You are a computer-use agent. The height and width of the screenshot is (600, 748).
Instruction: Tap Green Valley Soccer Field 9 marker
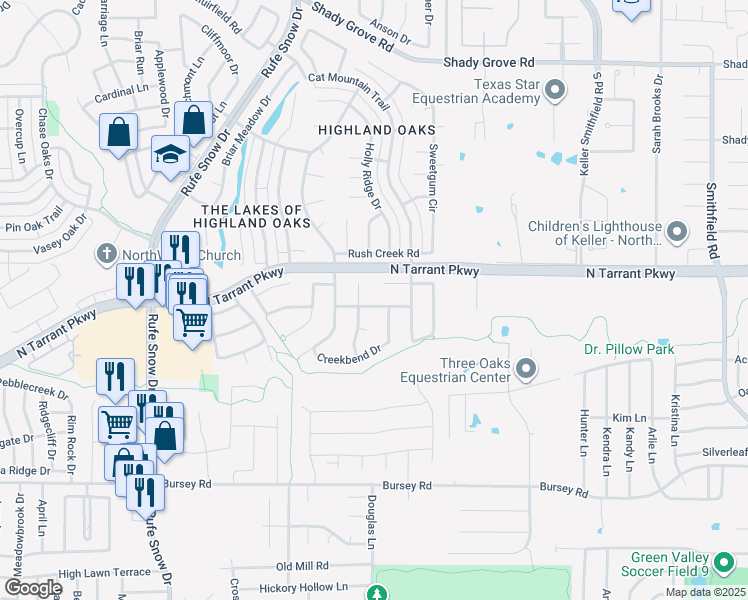[724, 563]
